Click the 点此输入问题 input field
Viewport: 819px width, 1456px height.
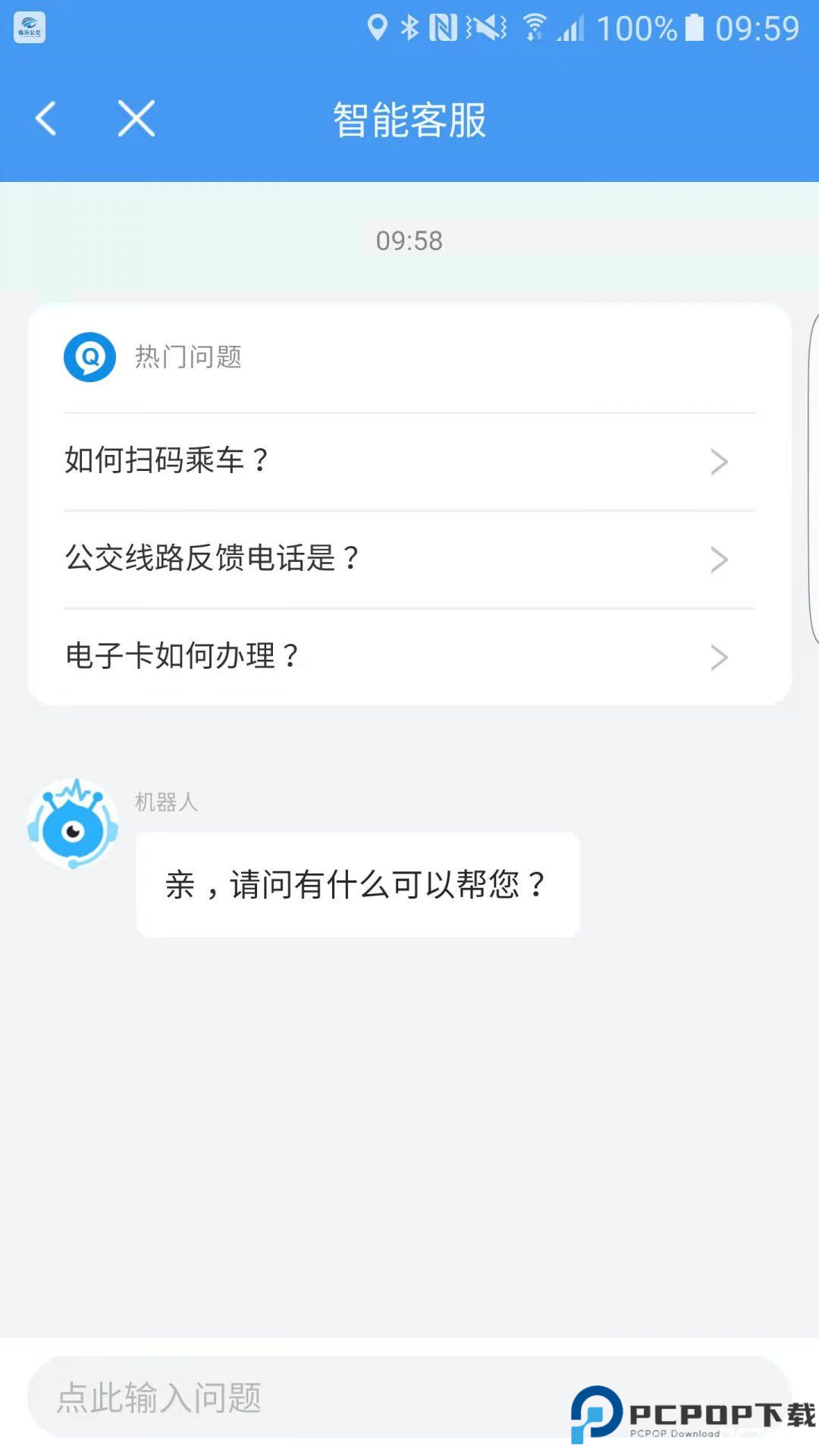click(303, 1399)
